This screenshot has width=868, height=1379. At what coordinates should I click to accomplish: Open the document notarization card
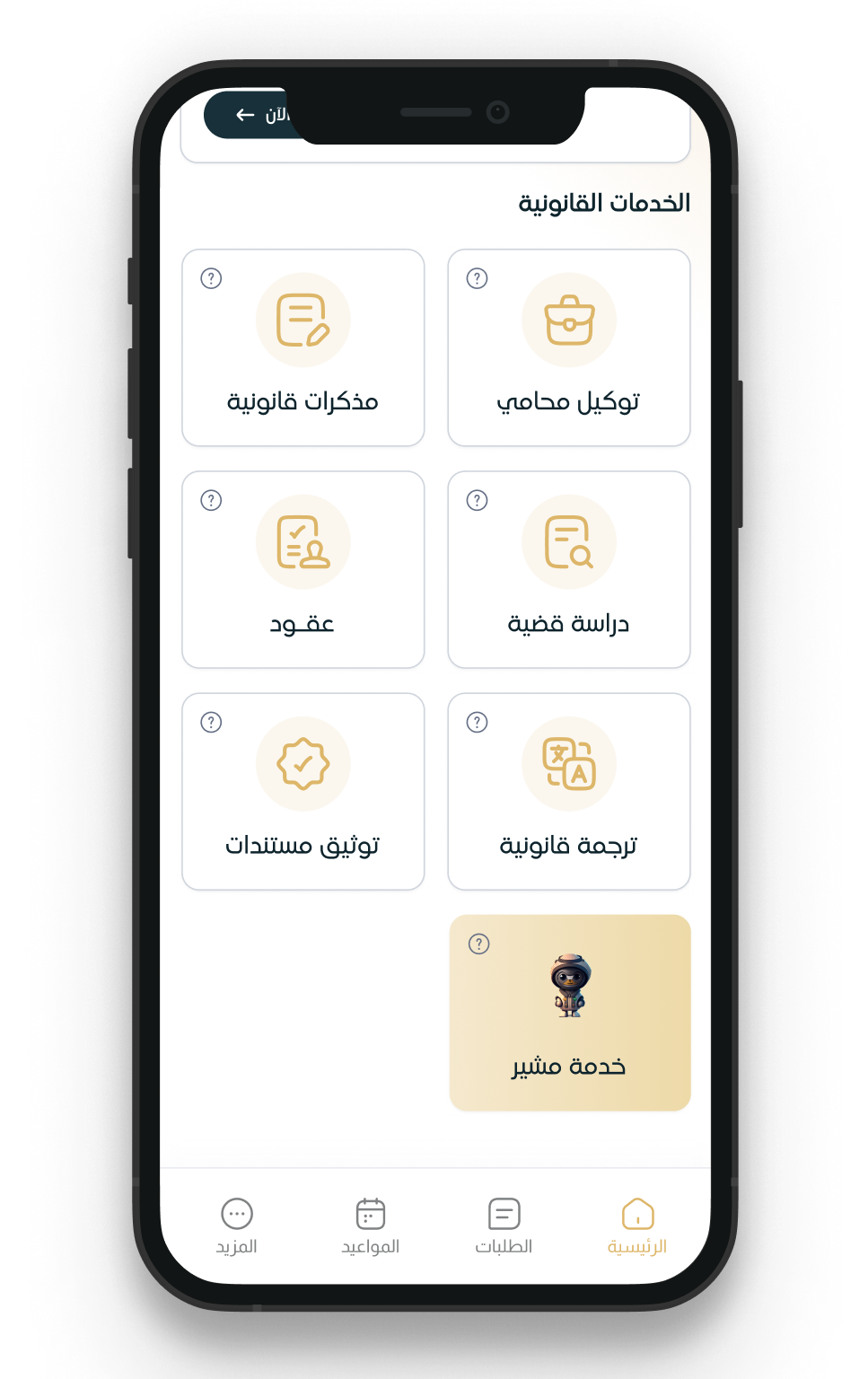tap(302, 792)
